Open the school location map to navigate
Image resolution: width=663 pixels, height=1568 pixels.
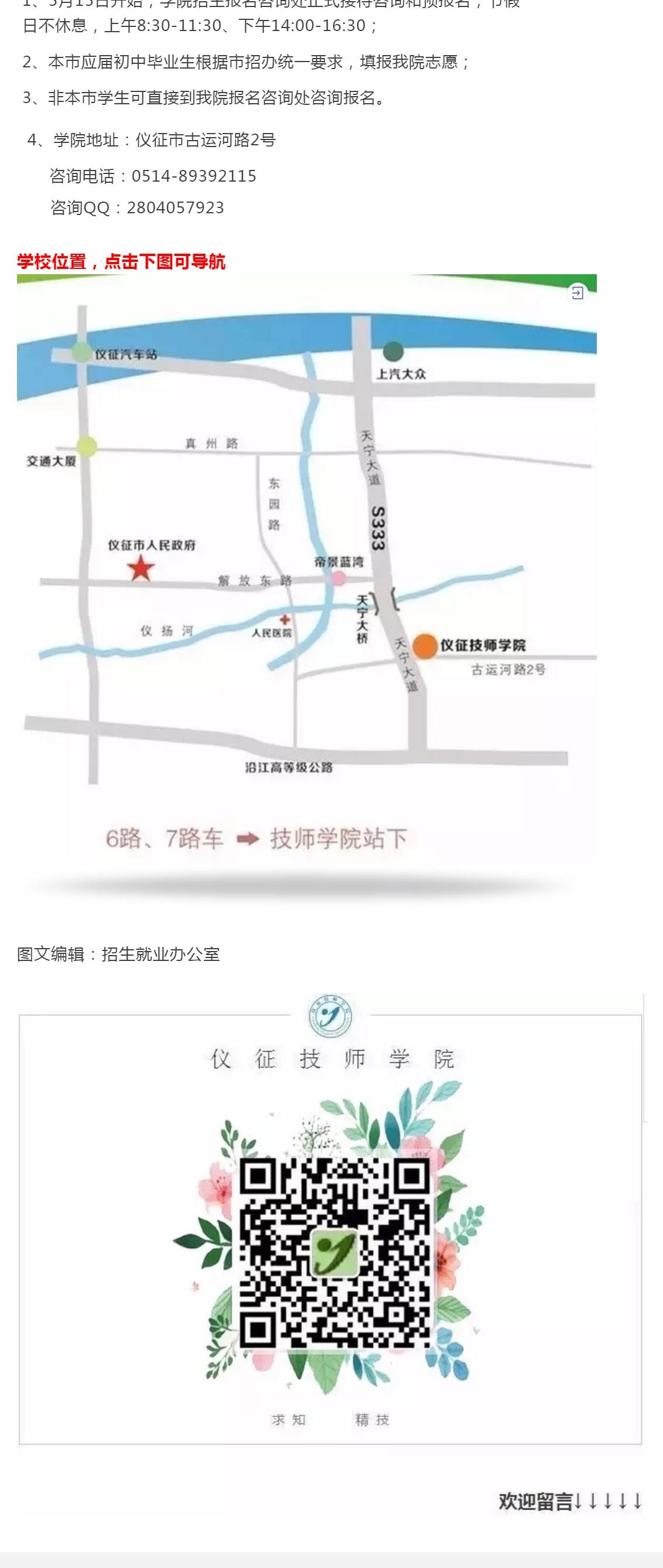tap(306, 584)
